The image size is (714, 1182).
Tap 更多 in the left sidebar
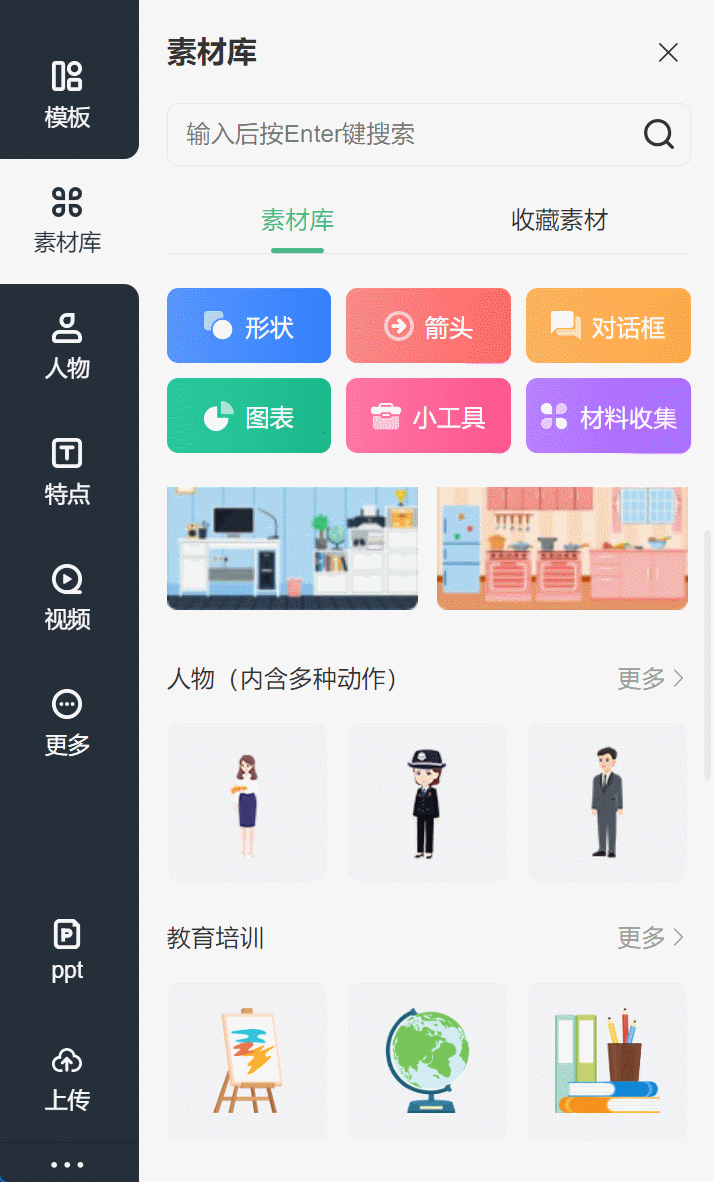click(x=67, y=724)
